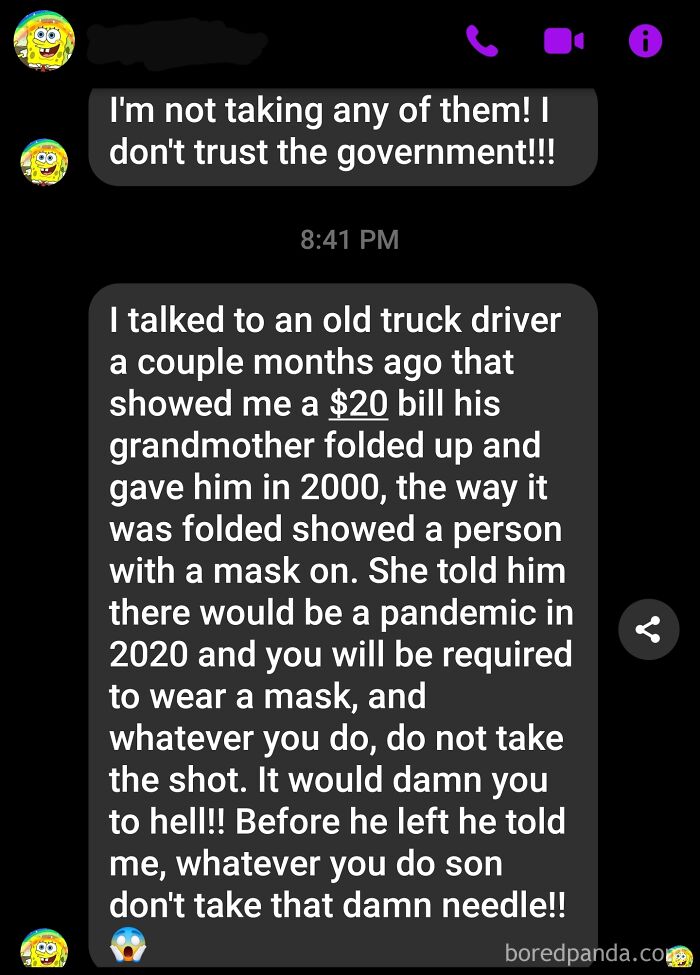The height and width of the screenshot is (975, 700).
Task: Open the underlined $20 link
Action: tap(358, 404)
